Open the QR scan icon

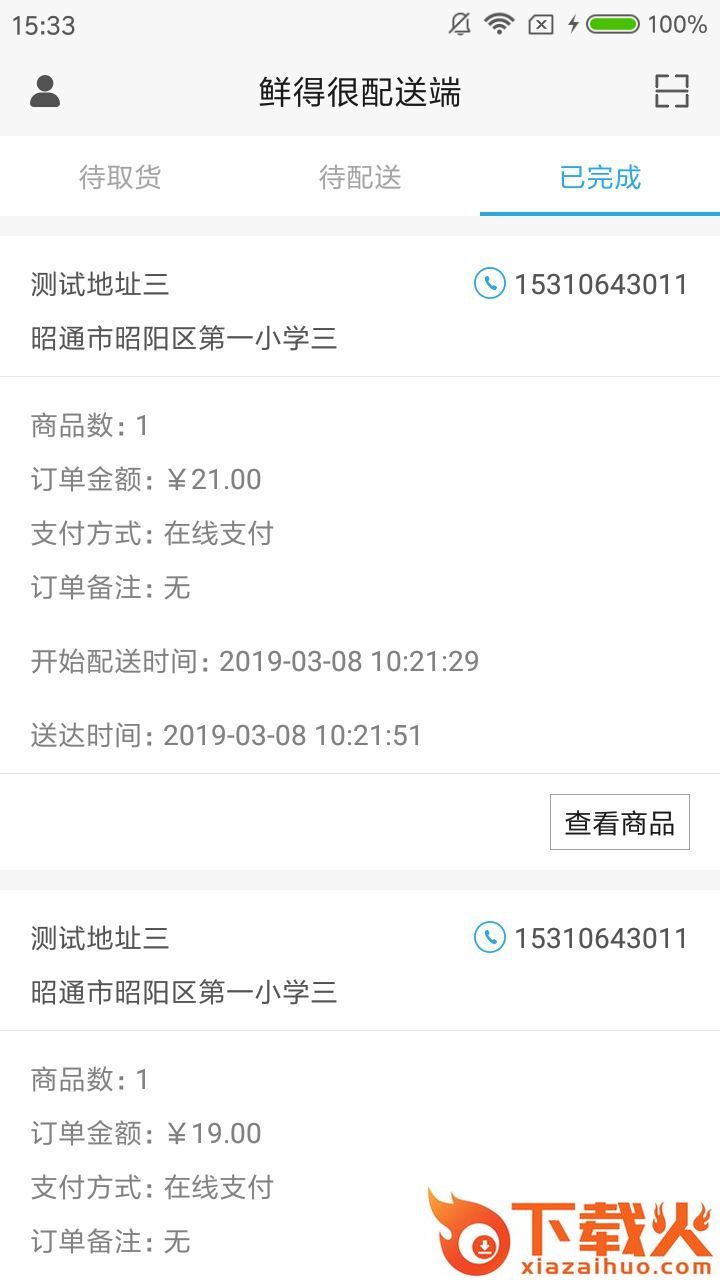pos(672,91)
